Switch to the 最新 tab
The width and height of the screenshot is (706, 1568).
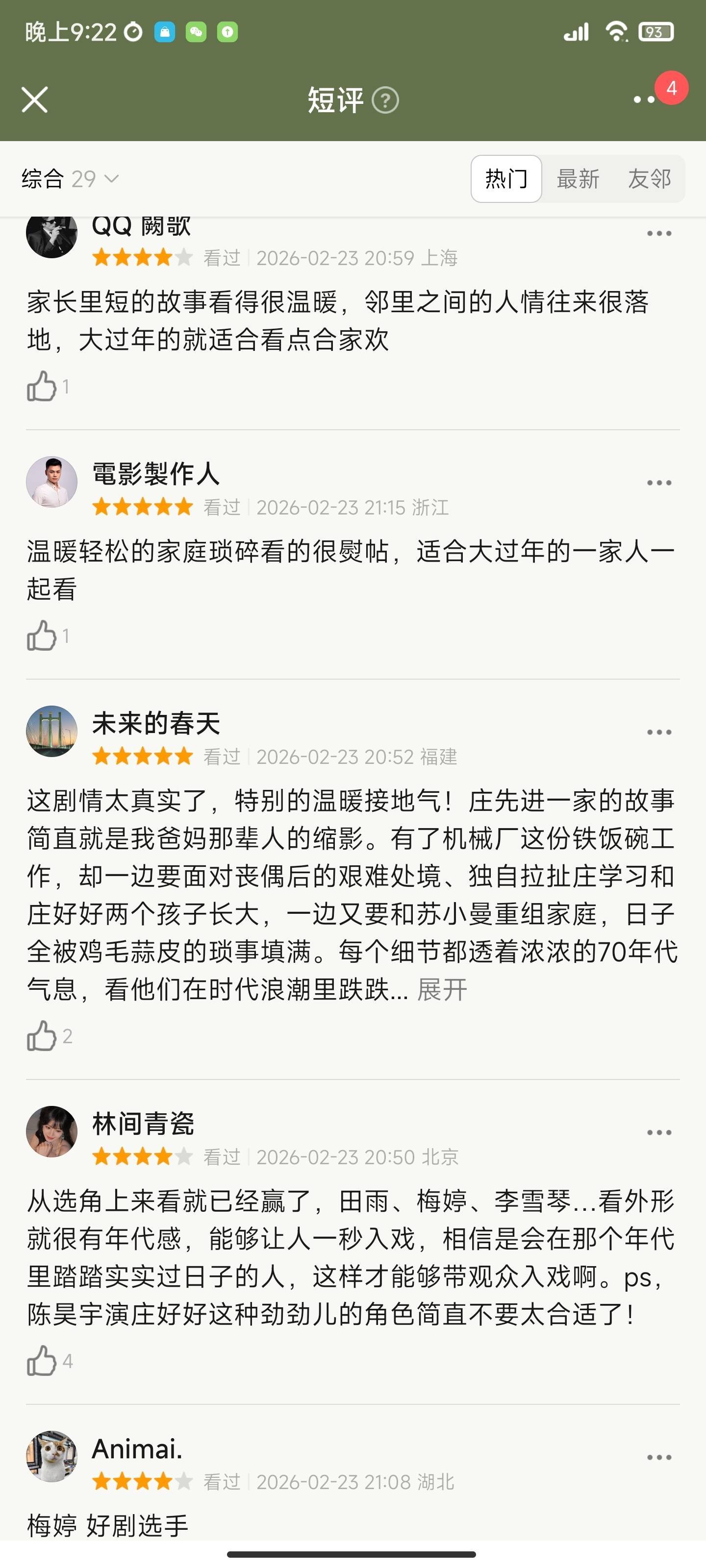pyautogui.click(x=578, y=179)
